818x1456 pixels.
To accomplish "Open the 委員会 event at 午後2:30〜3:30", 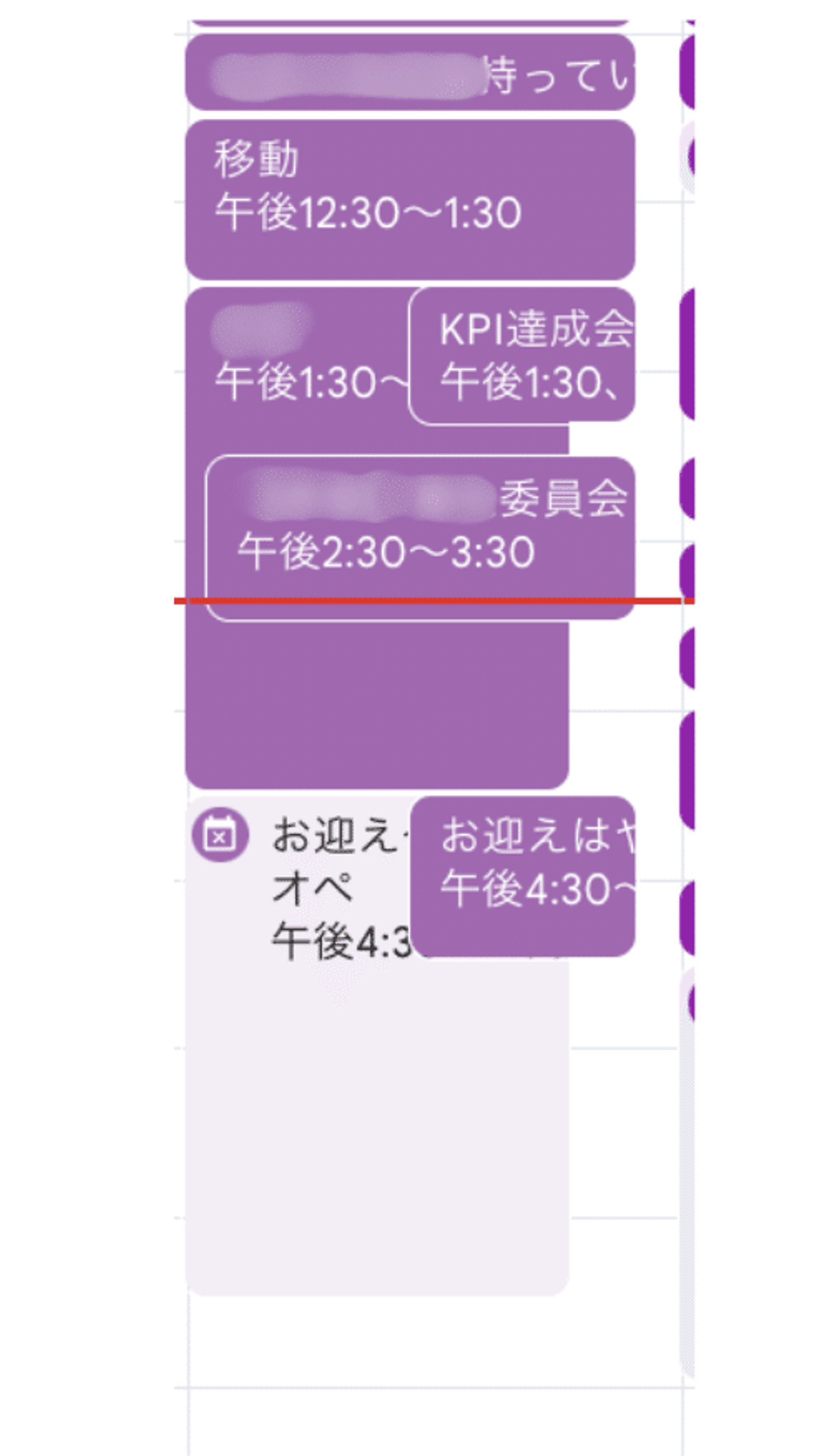I will [420, 537].
